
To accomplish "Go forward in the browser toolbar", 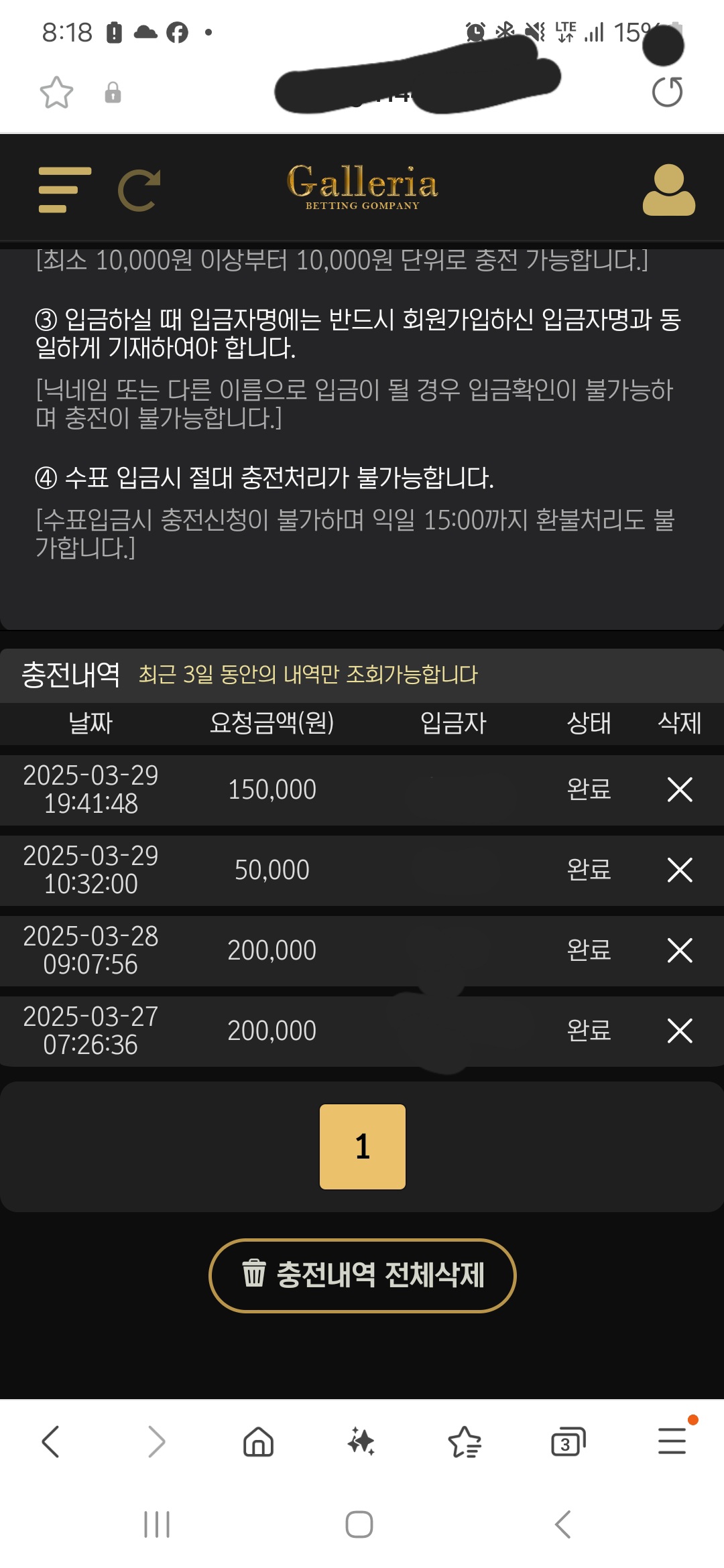I will (x=156, y=1441).
